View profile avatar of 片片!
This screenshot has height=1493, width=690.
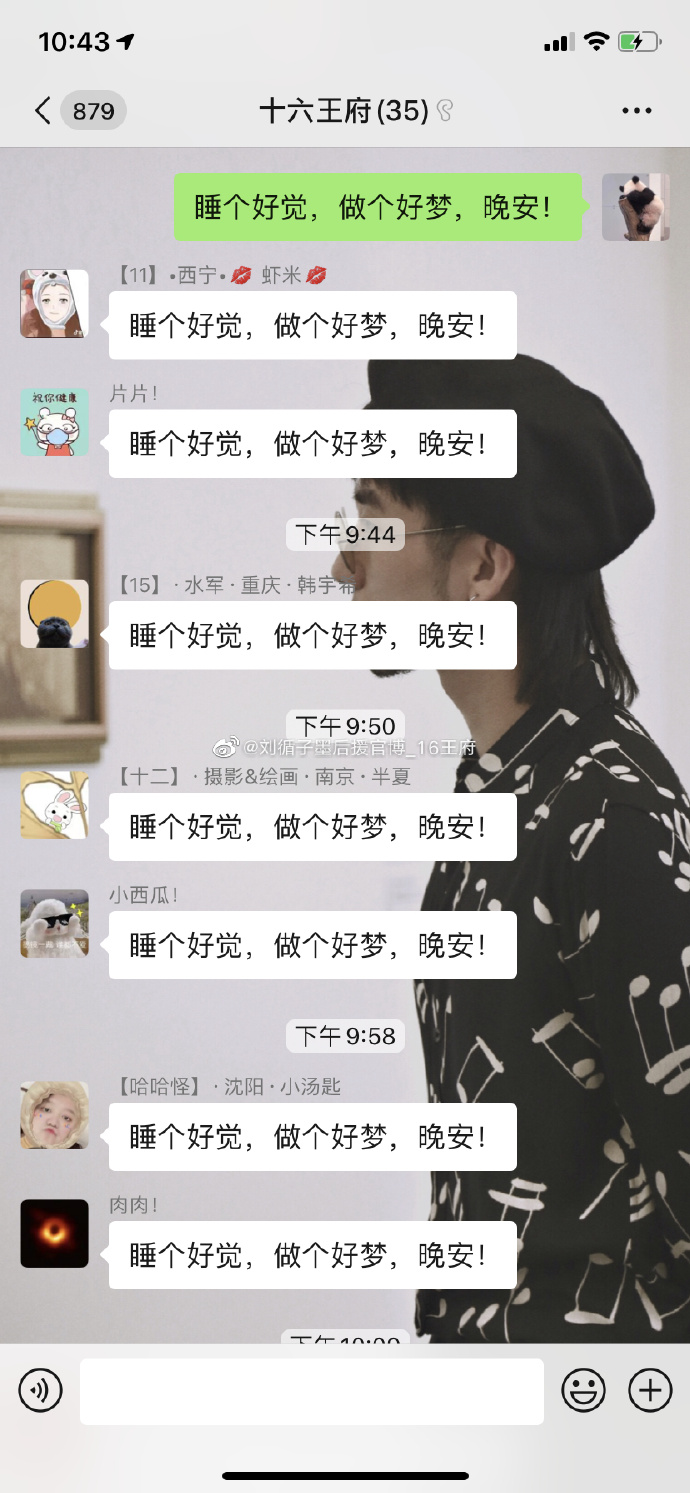click(x=55, y=422)
